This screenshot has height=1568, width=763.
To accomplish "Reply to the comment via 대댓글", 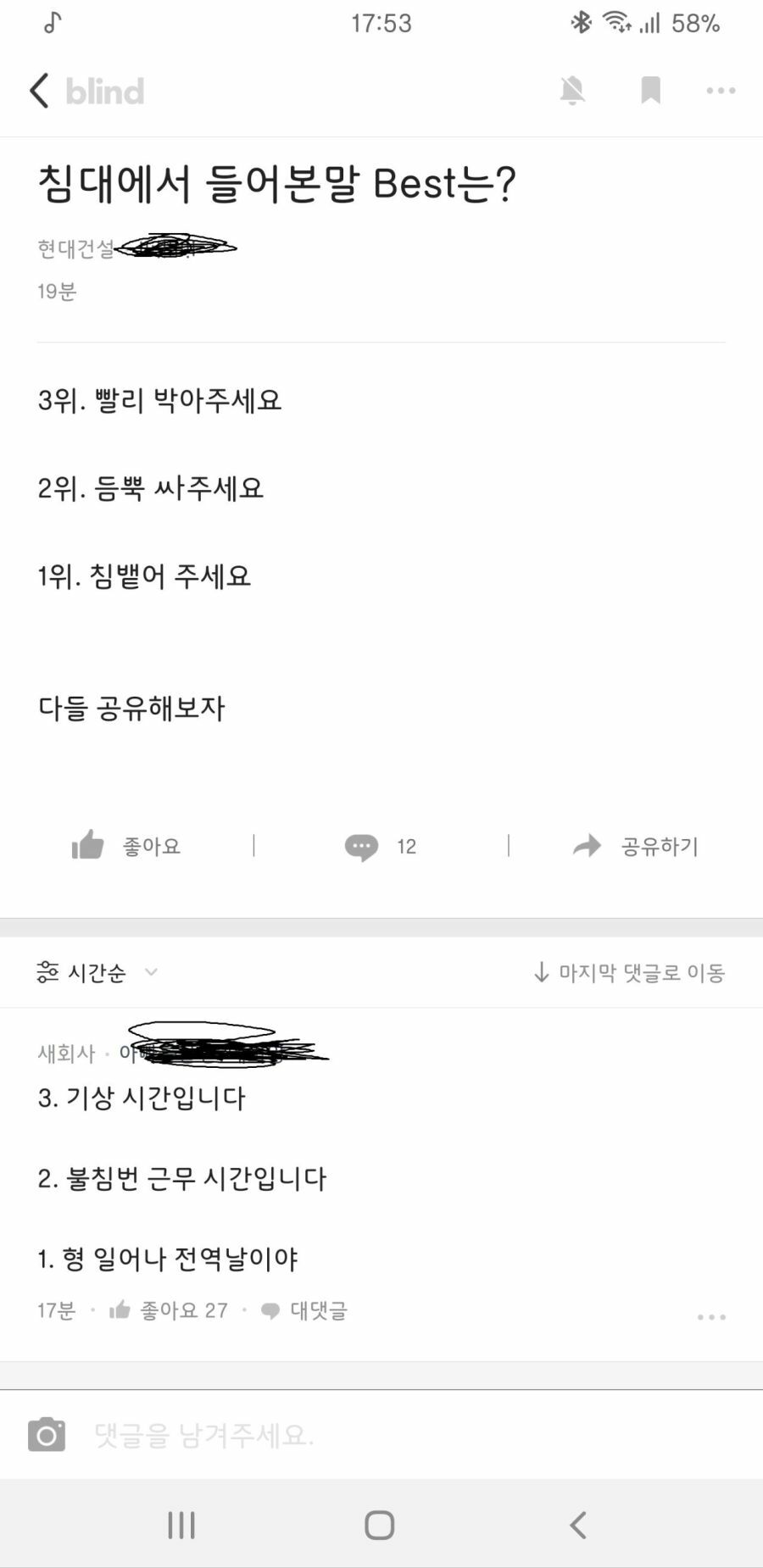I will pyautogui.click(x=305, y=1310).
